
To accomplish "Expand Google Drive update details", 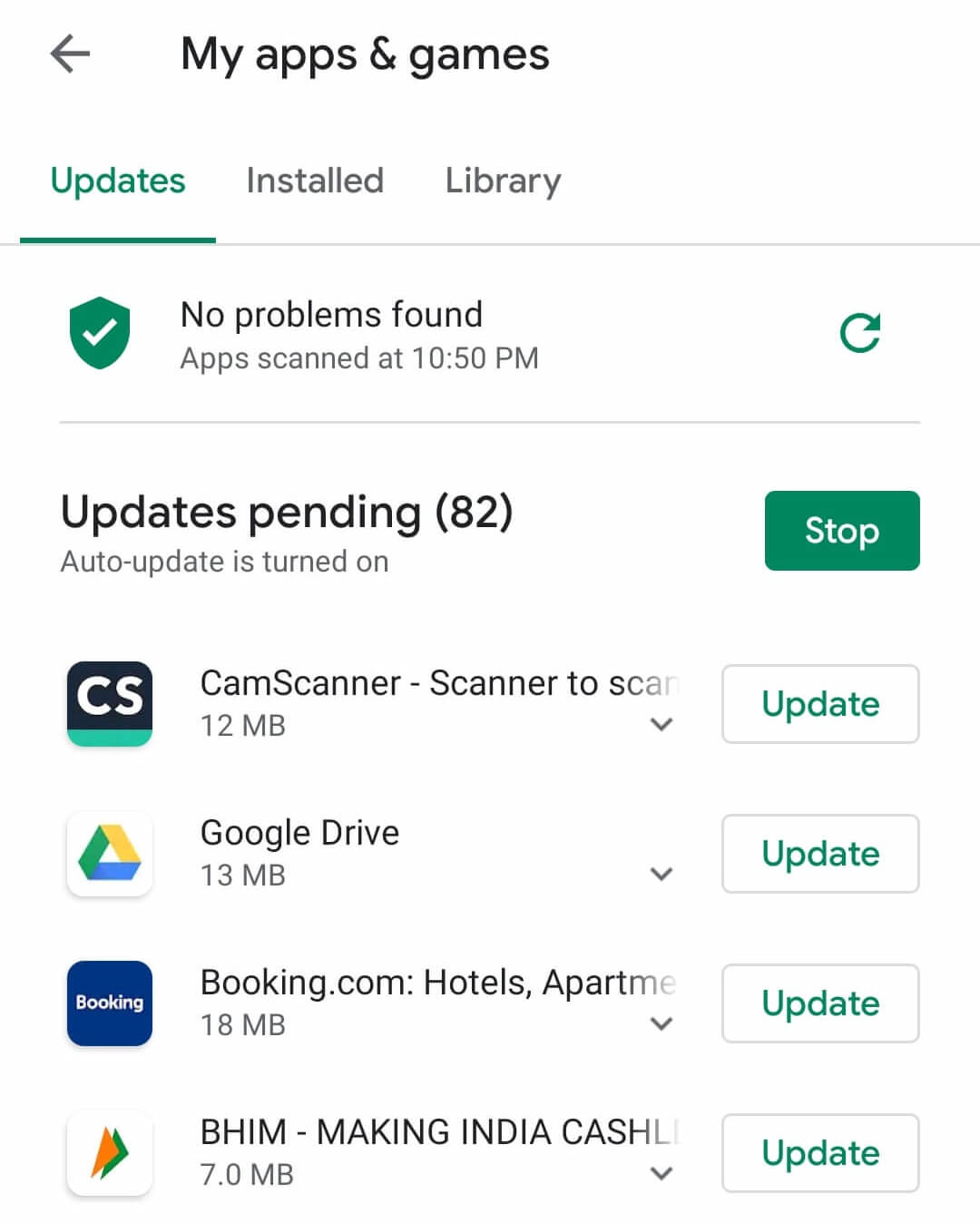I will point(661,874).
